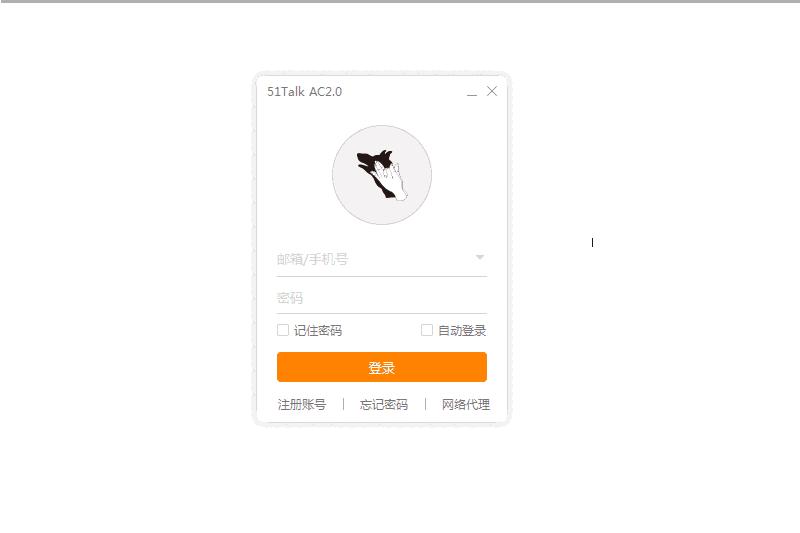This screenshot has width=800, height=533.
Task: Expand the saved accounts dropdown arrow
Action: coord(480,257)
